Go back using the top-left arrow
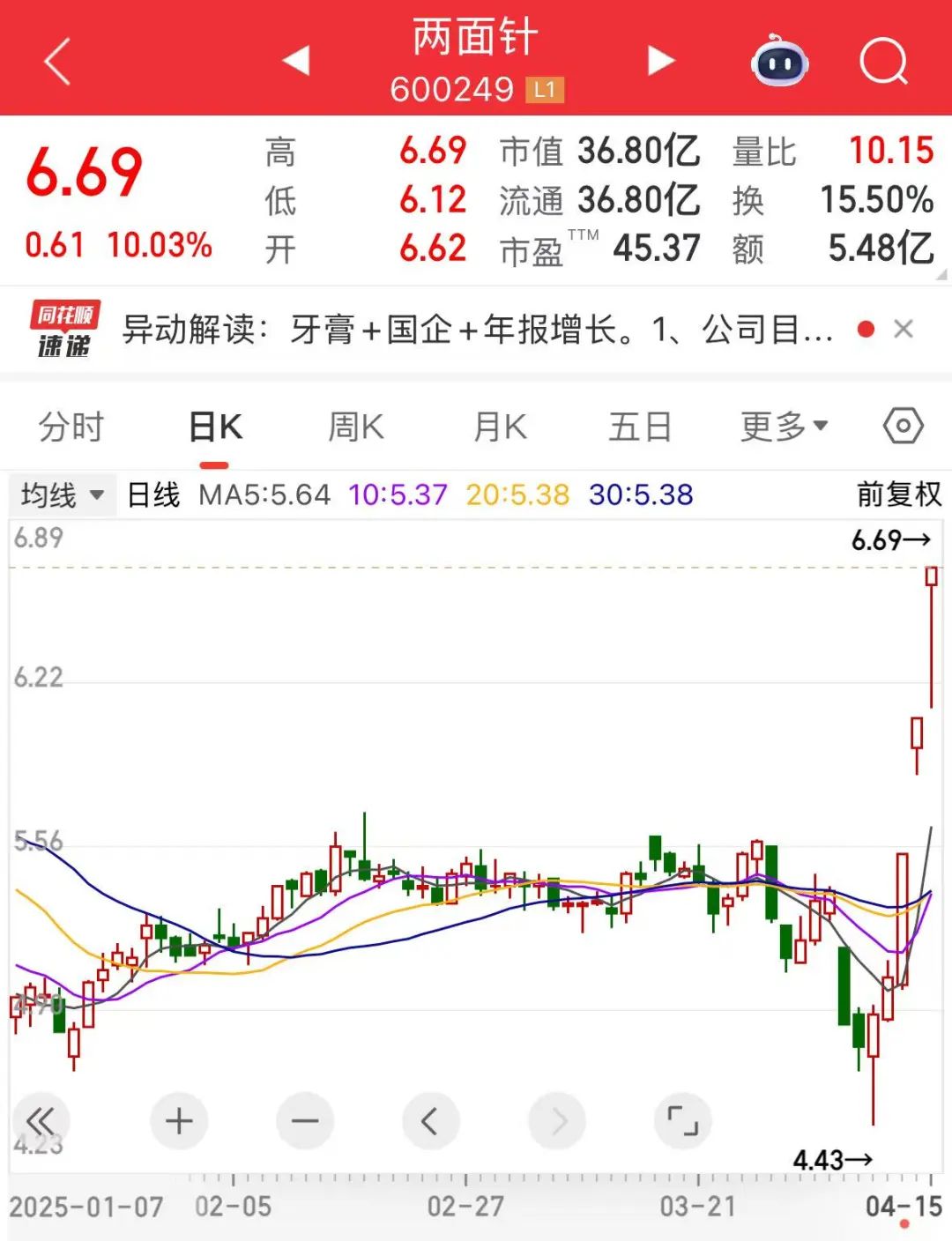 click(x=57, y=62)
